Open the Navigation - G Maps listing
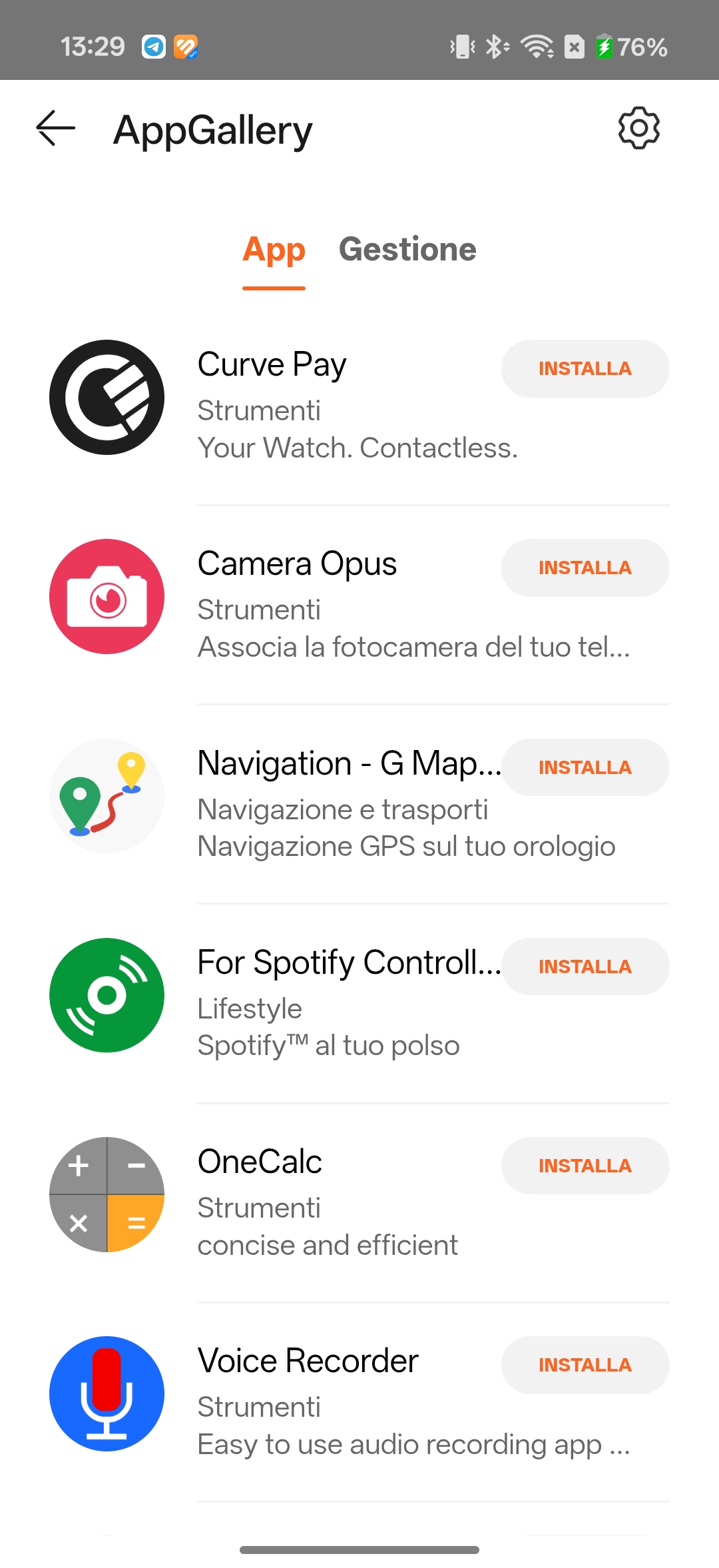719x1568 pixels. 348,763
